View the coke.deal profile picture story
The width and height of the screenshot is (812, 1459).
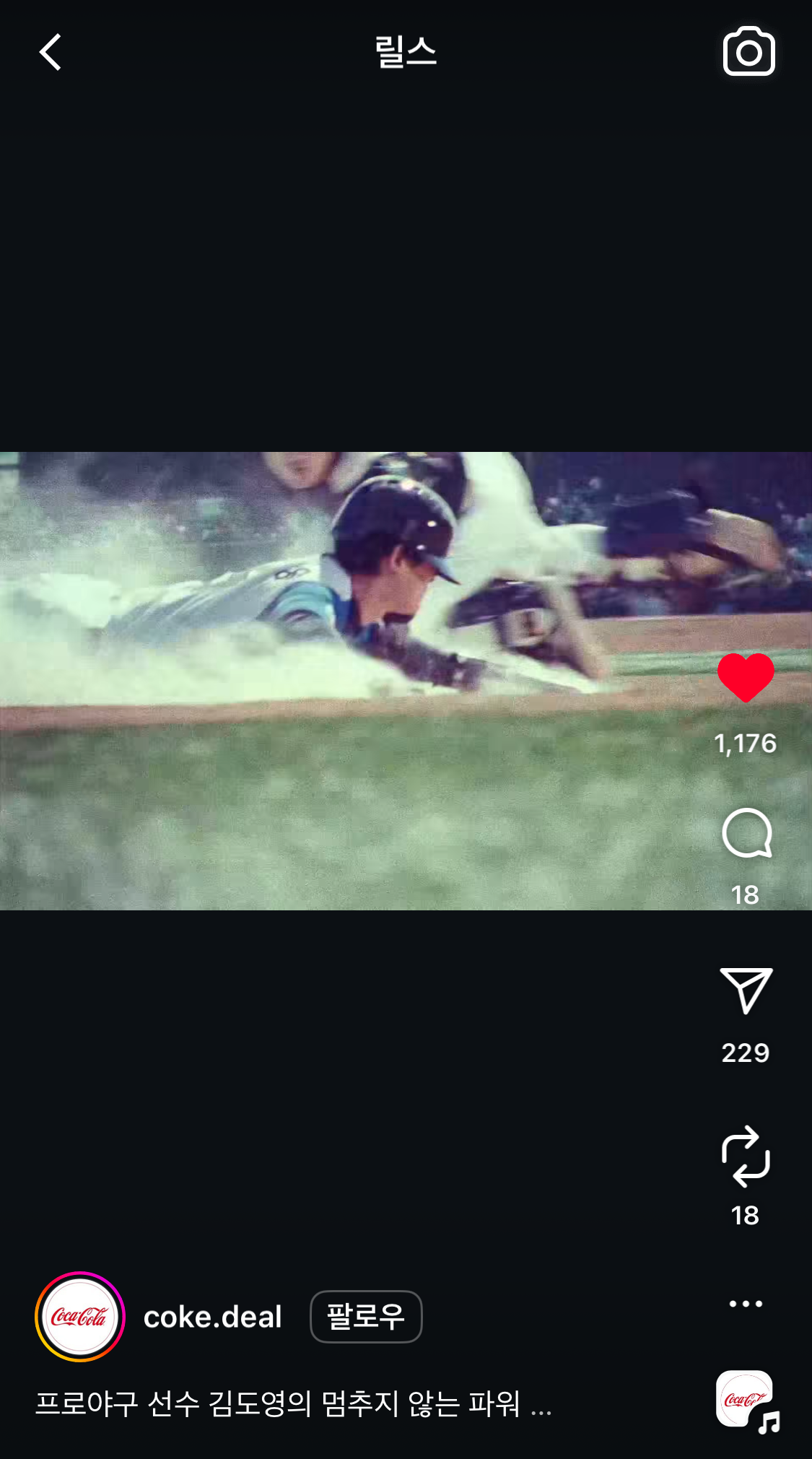pyautogui.click(x=80, y=1317)
